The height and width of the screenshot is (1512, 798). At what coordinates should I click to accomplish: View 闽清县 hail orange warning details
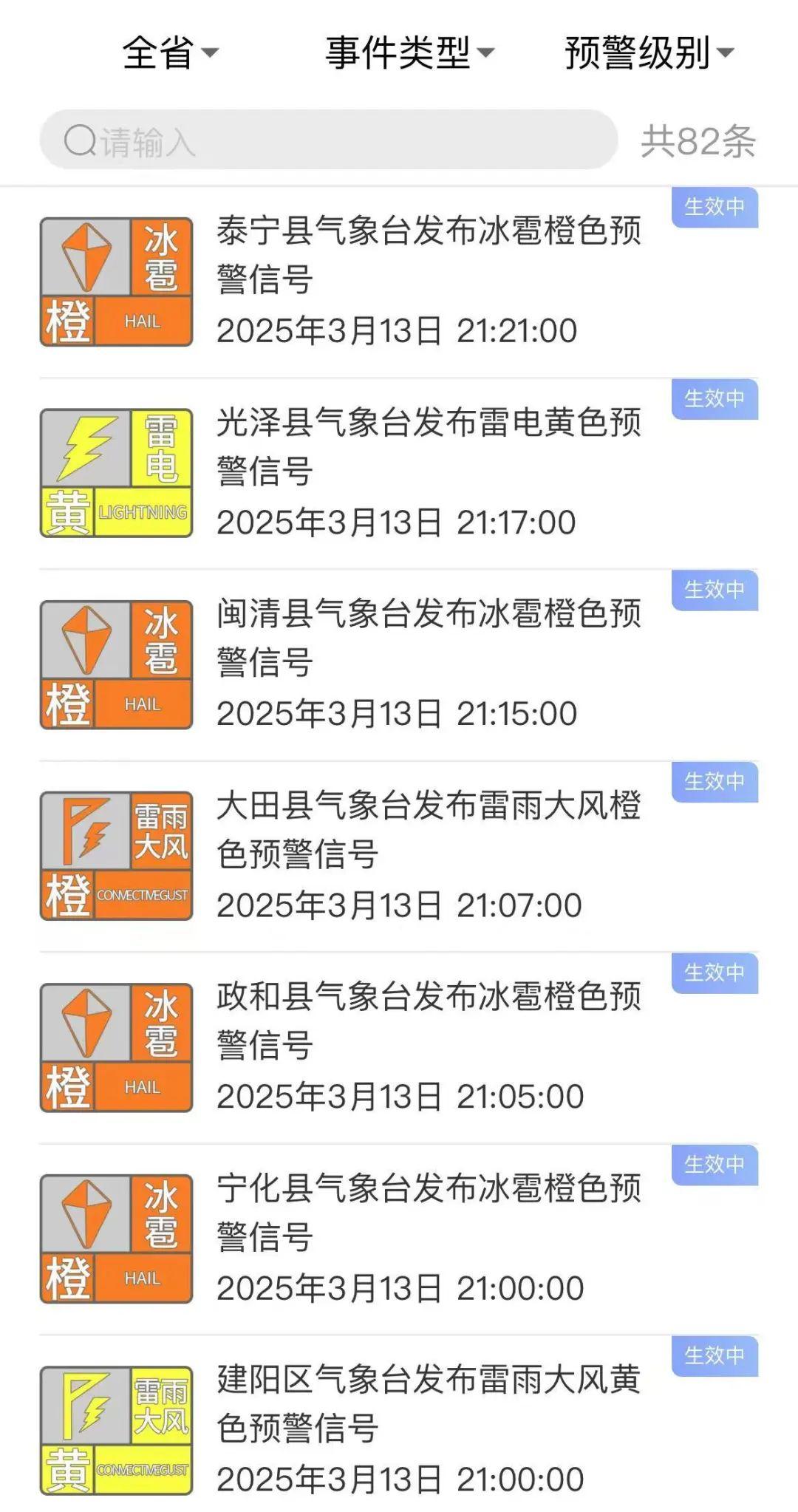(x=399, y=664)
